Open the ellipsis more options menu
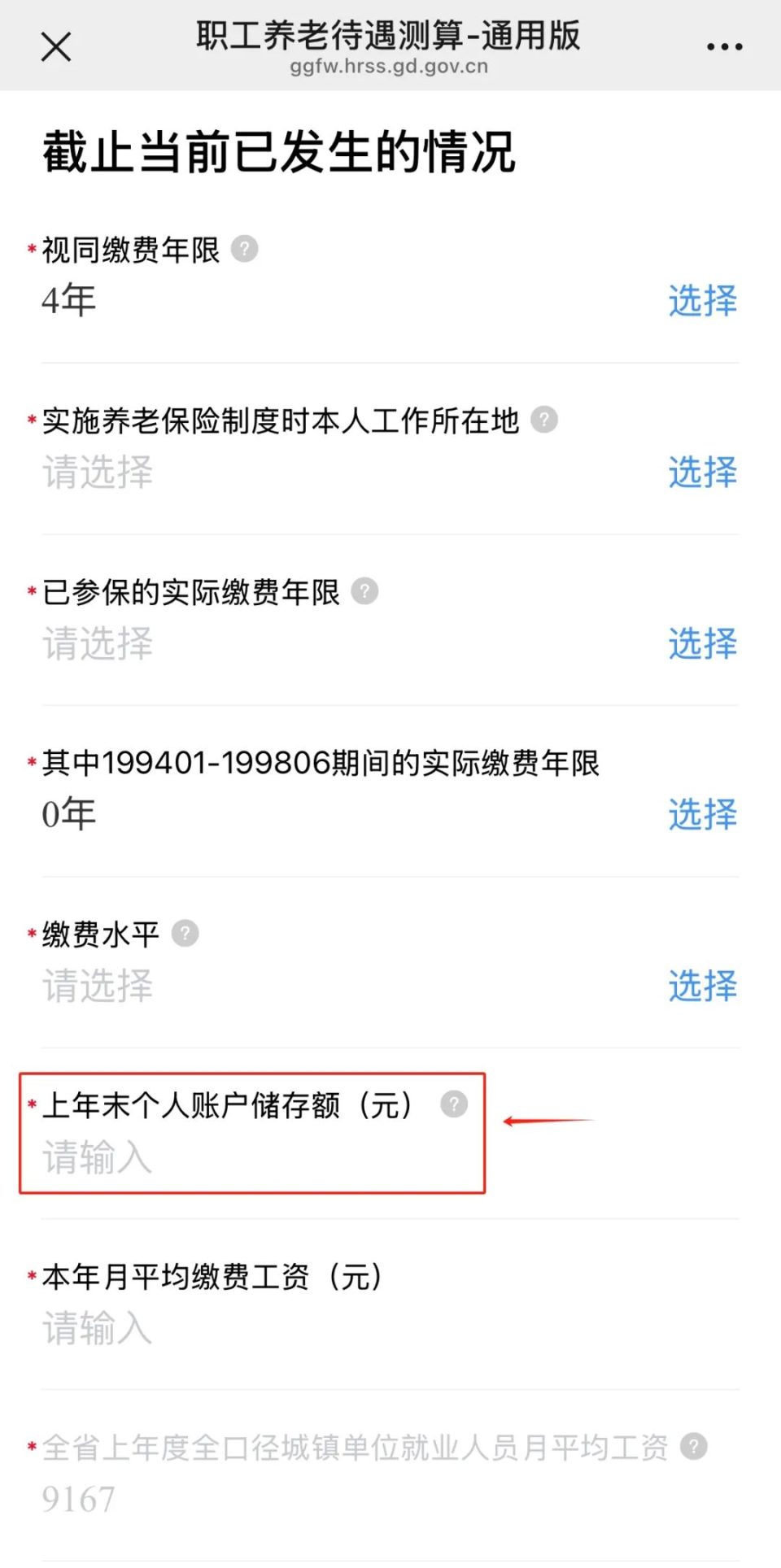This screenshot has height=1568, width=781. (x=723, y=46)
